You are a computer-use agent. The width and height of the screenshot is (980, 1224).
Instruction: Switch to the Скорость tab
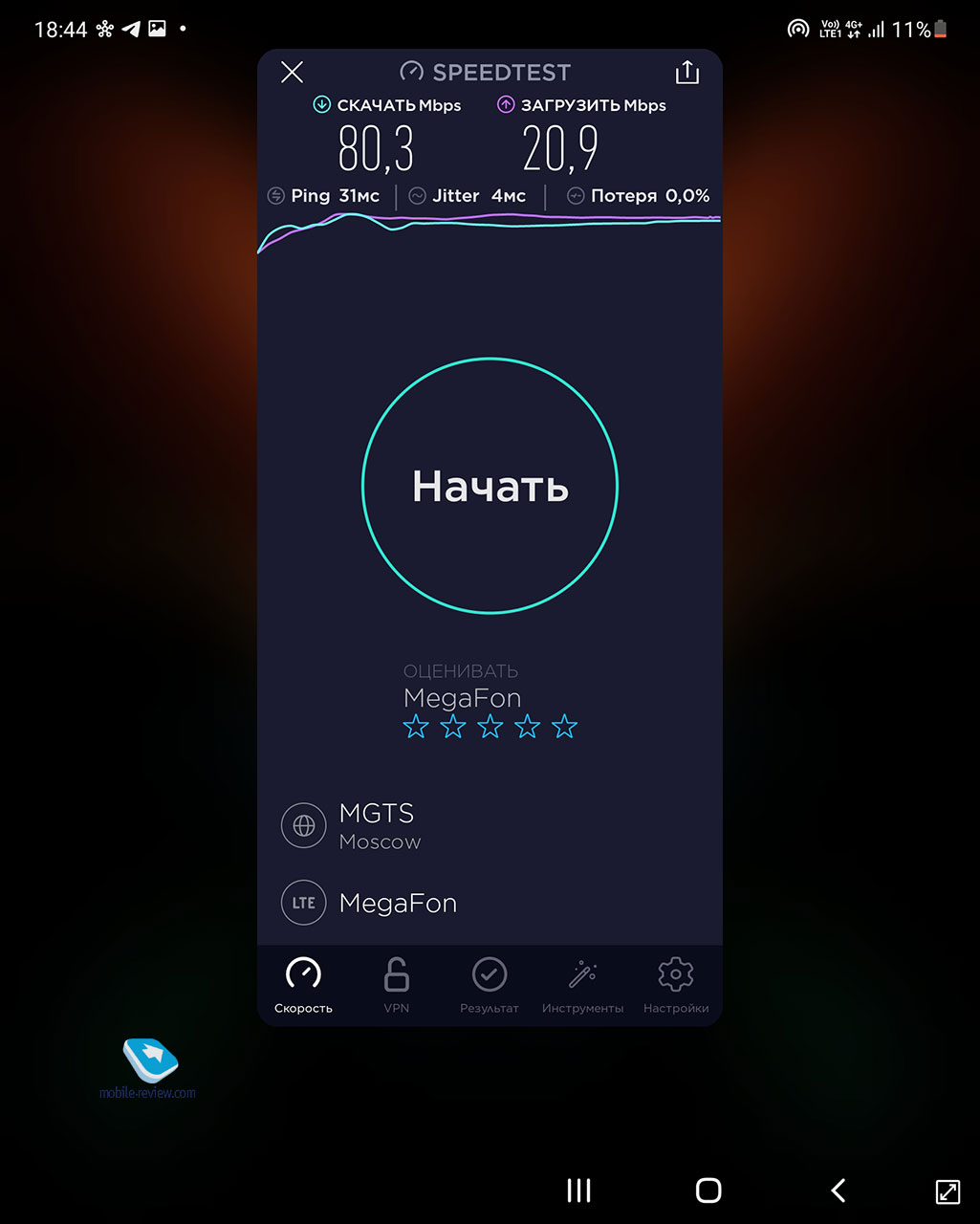(303, 985)
